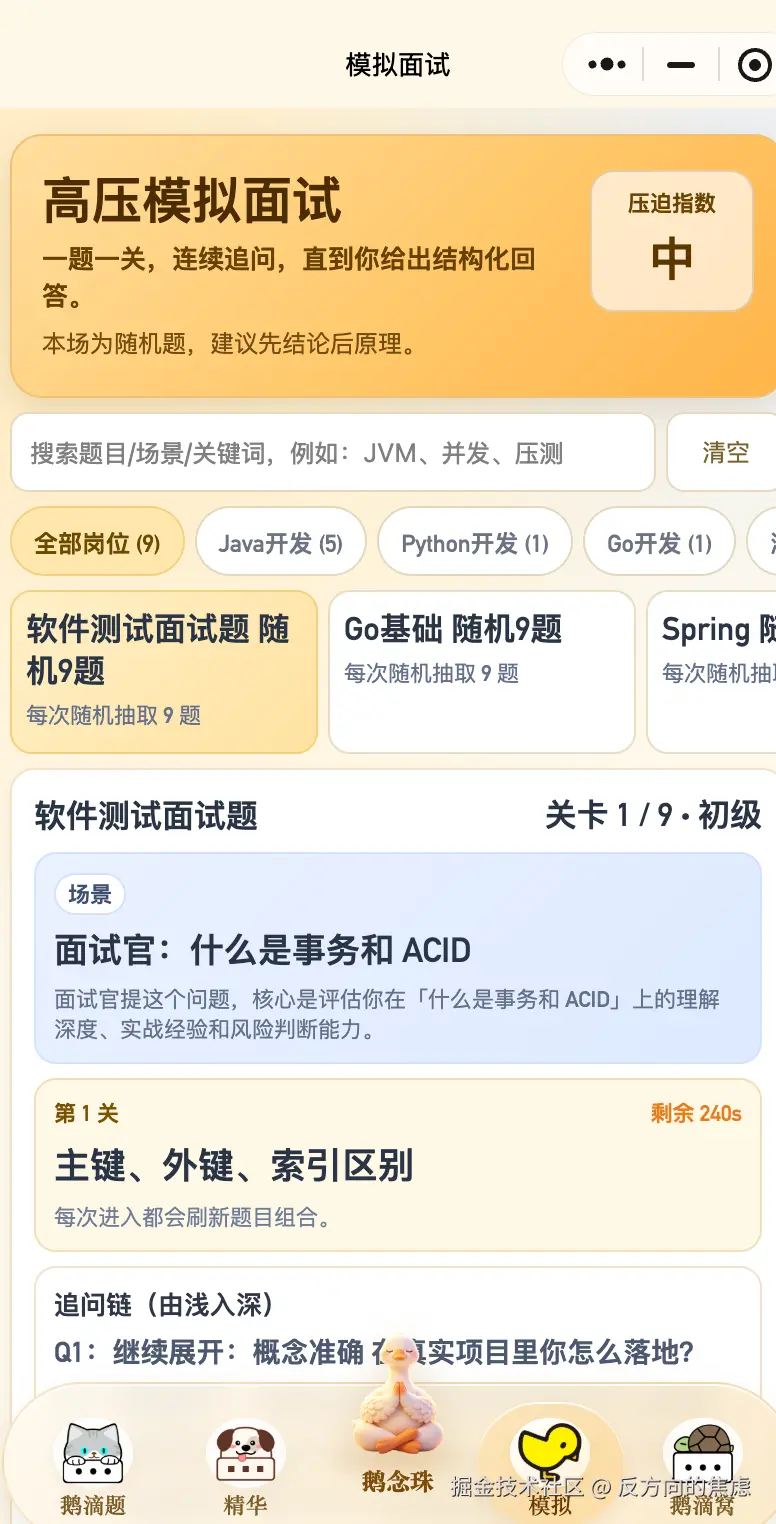Choose the Go开发 (1) chip
776x1524 pixels.
[659, 543]
